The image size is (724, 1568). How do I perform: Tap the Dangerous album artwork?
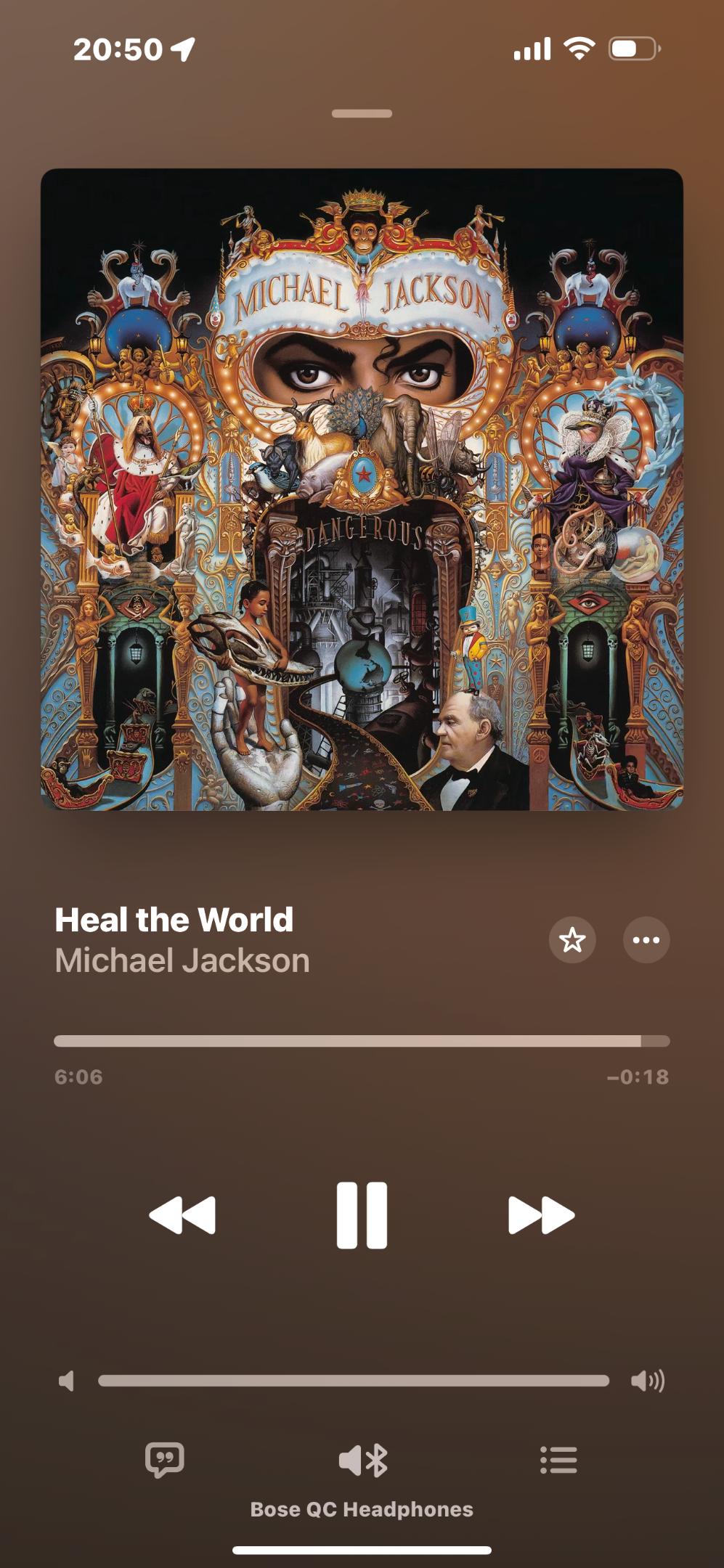[x=362, y=489]
